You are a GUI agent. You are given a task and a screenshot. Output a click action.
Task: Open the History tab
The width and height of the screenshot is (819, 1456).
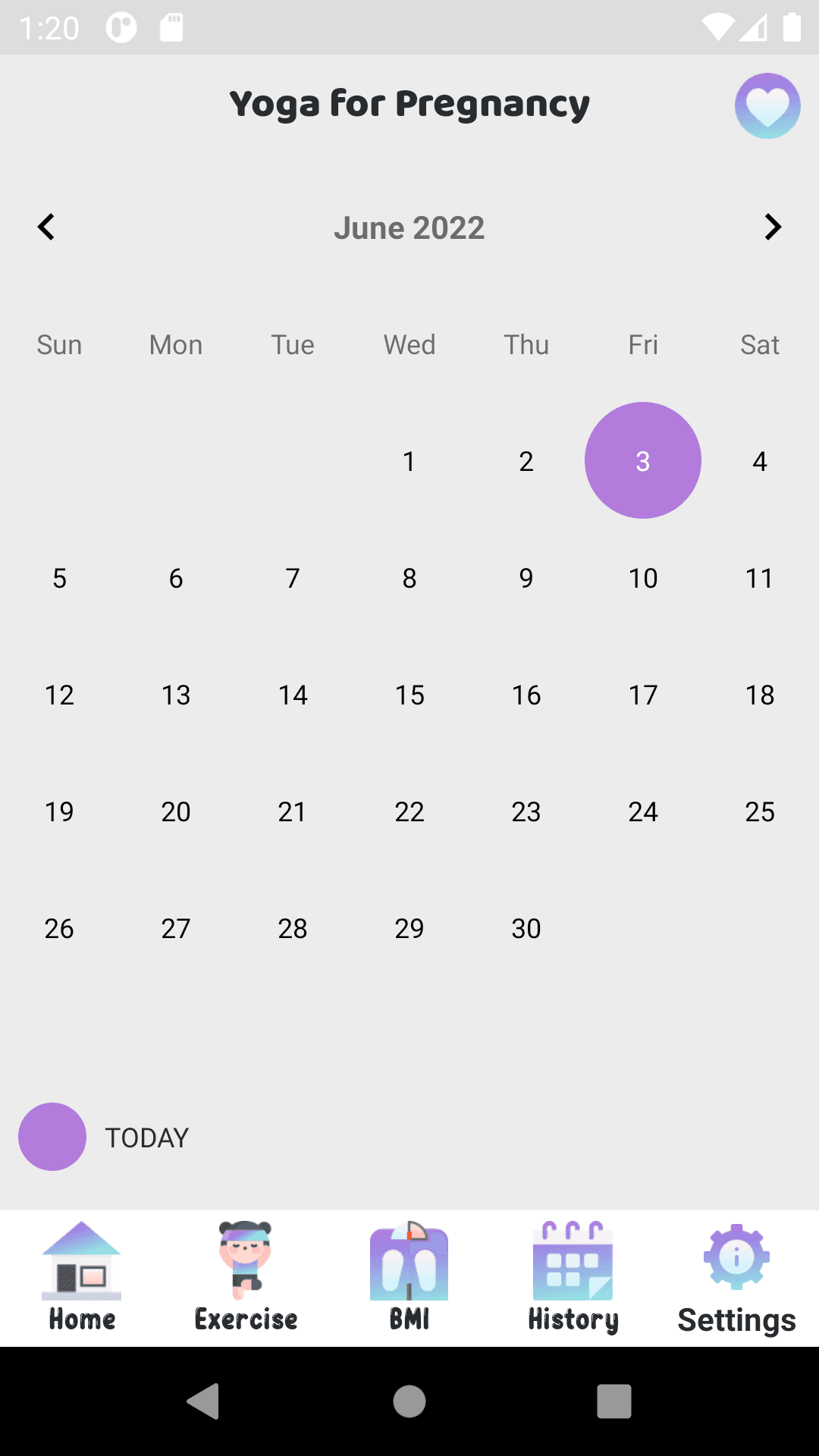click(573, 1277)
